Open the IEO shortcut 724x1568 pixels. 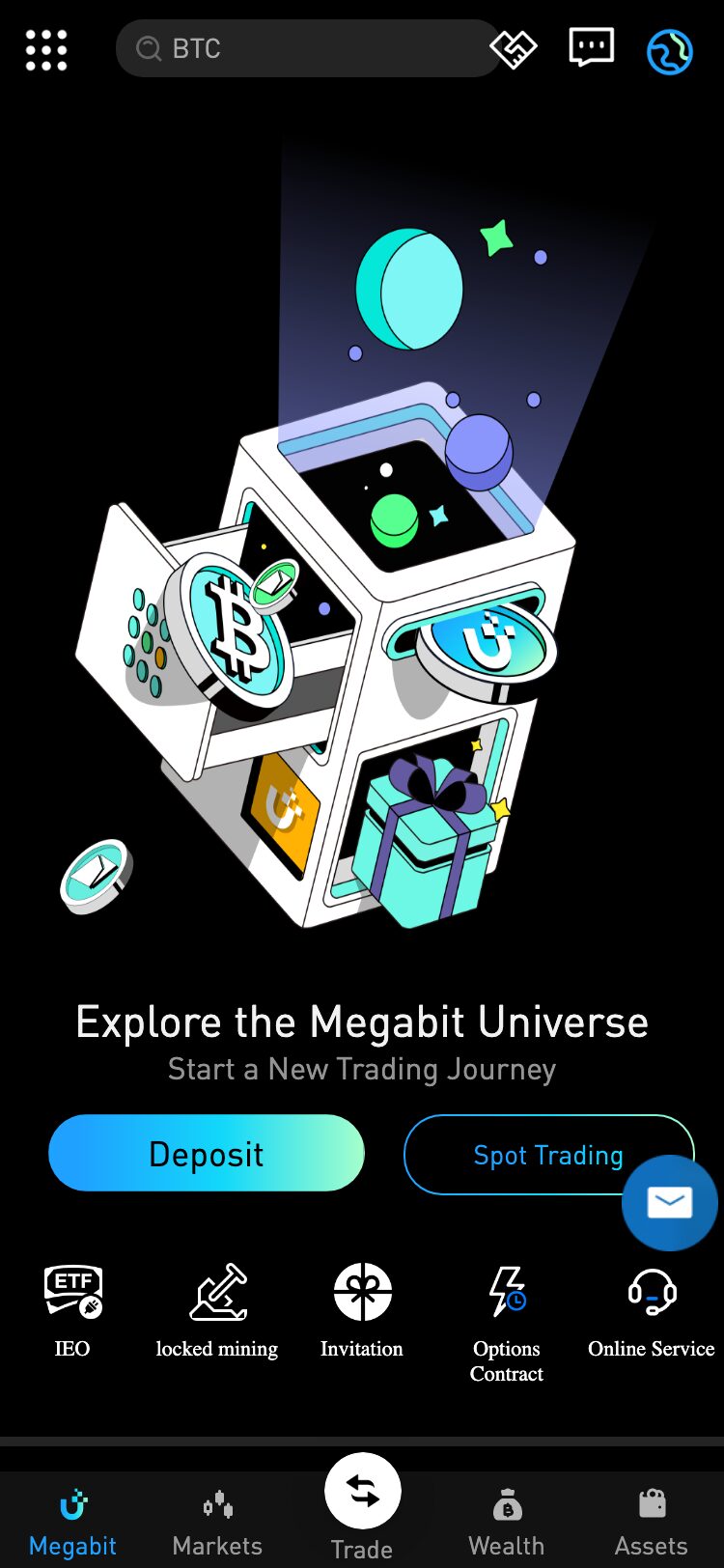[x=72, y=1309]
